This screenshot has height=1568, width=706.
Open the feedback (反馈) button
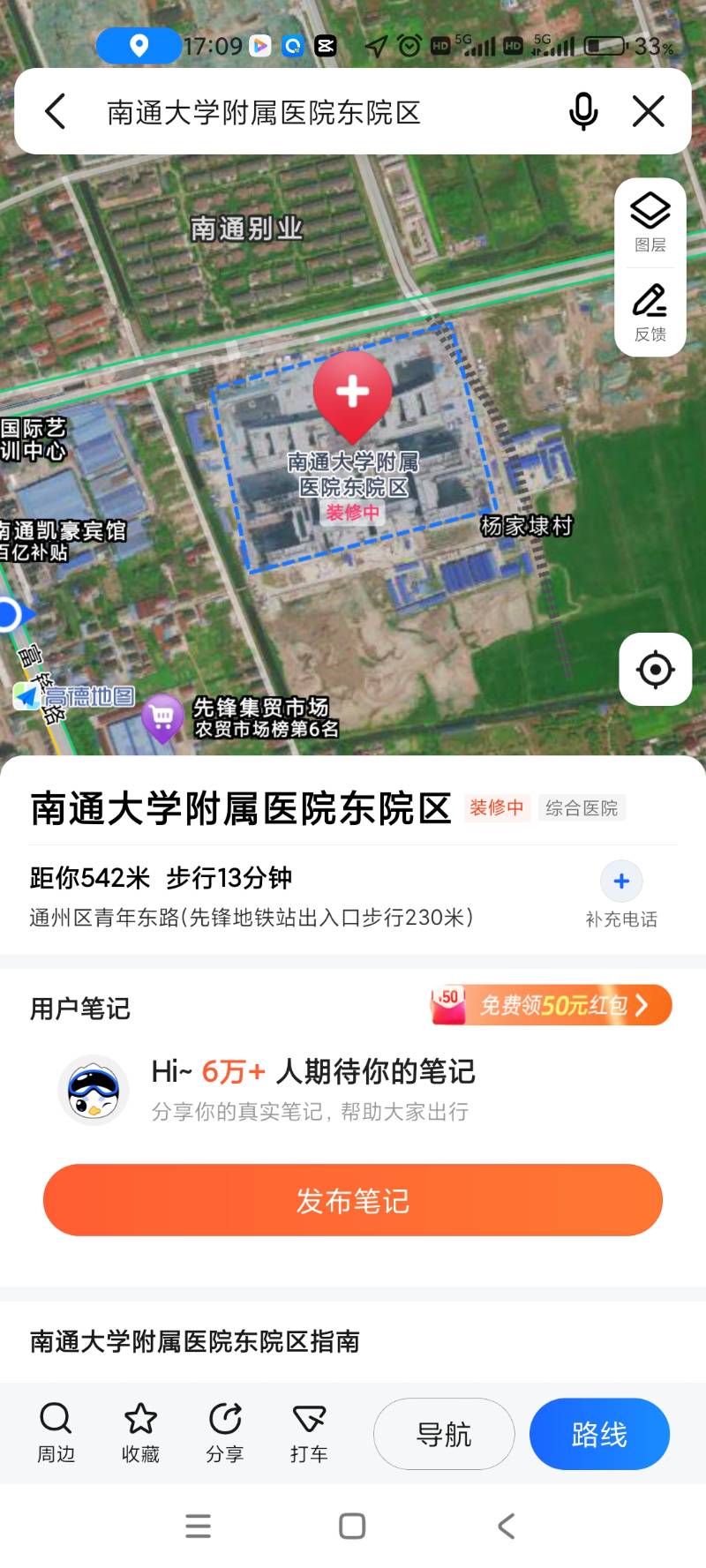point(650,311)
